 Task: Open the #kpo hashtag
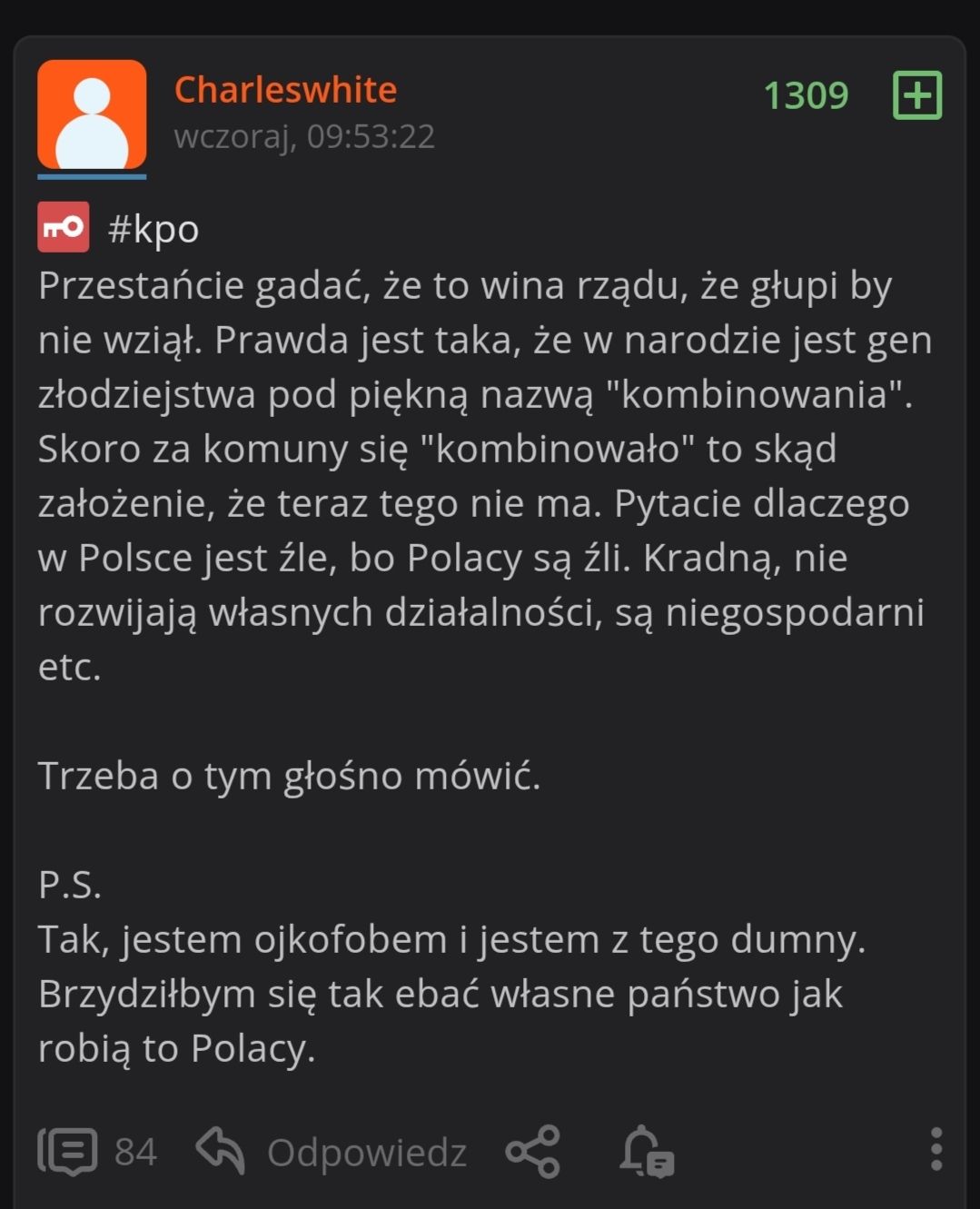[153, 229]
